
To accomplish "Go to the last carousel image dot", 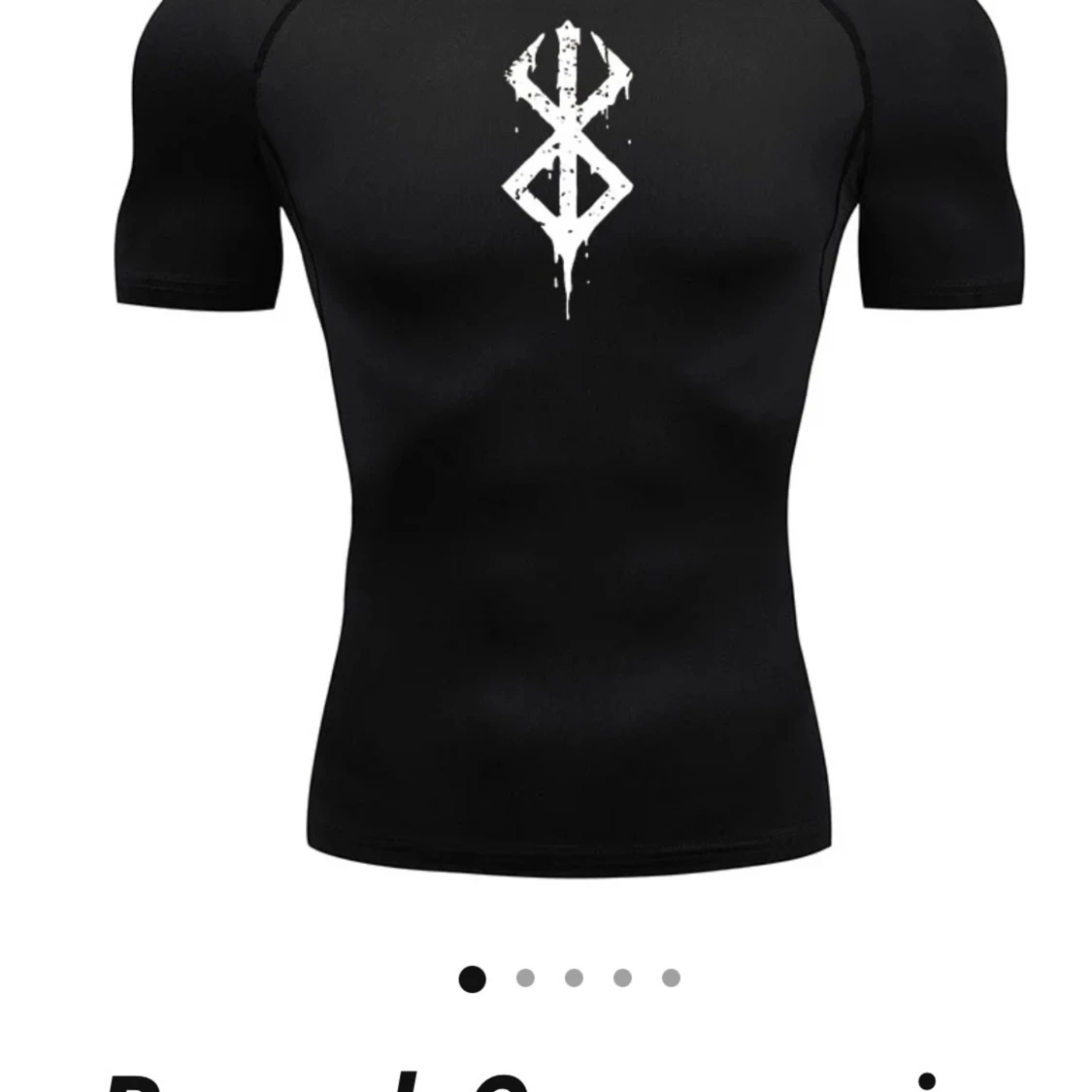I will pyautogui.click(x=671, y=977).
